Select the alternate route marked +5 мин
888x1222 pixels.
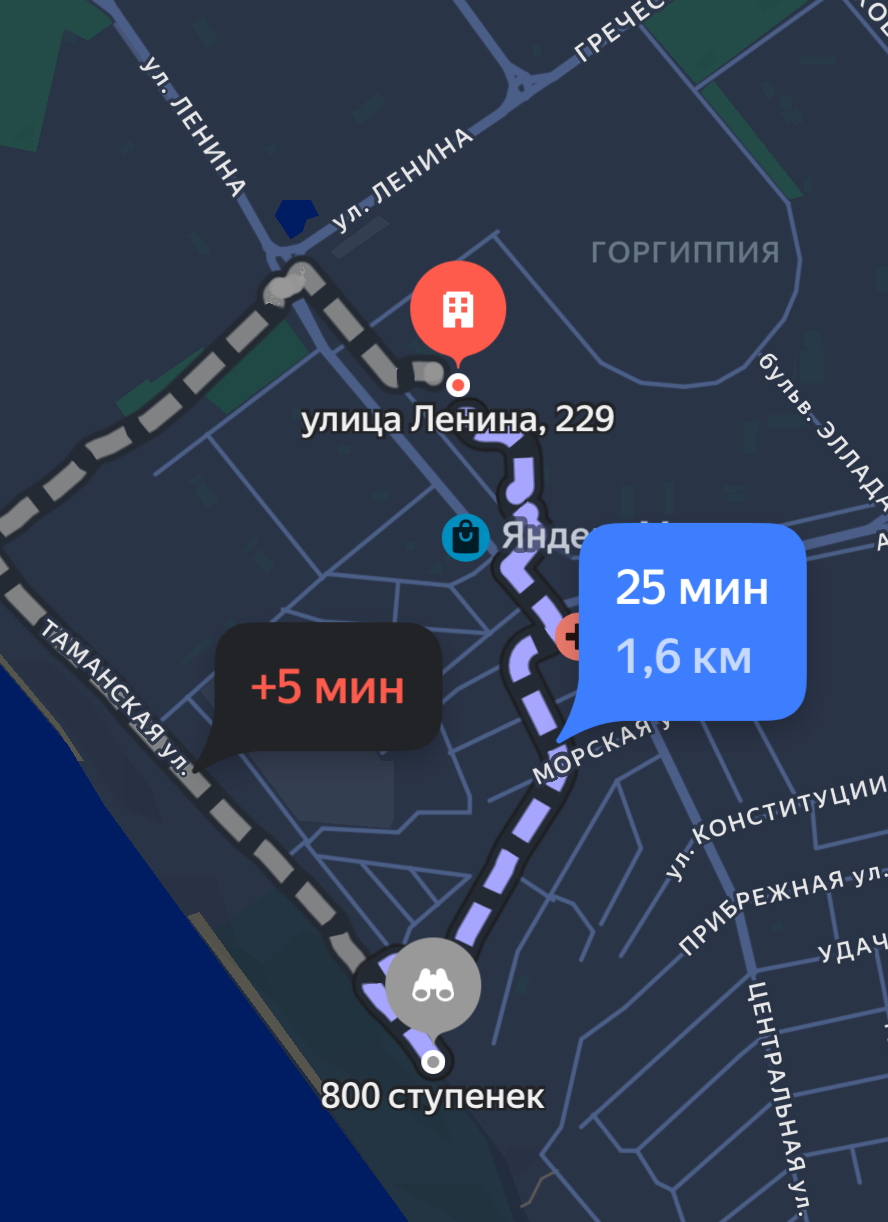point(328,687)
